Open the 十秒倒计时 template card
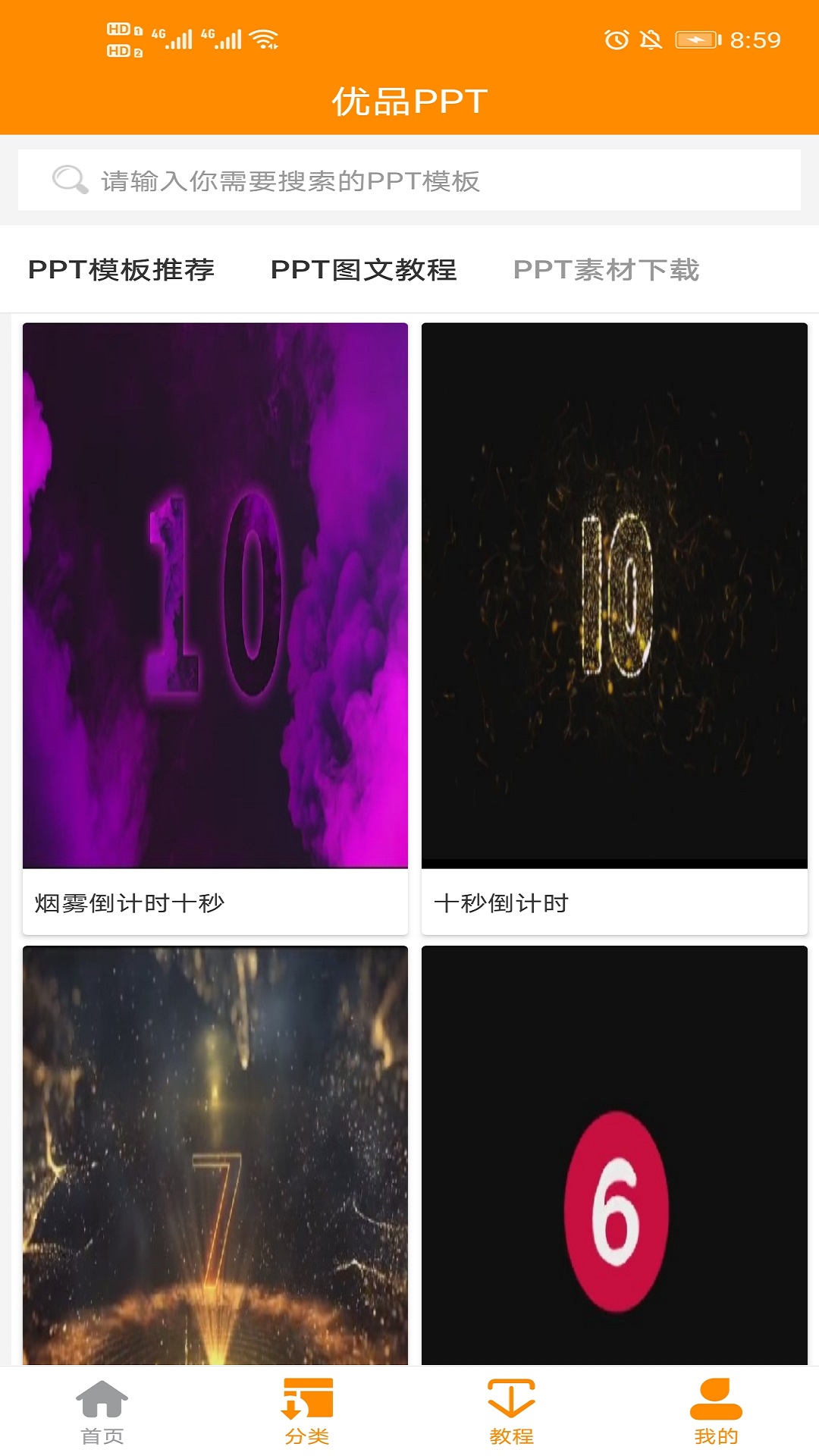The height and width of the screenshot is (1456, 819). 614,628
